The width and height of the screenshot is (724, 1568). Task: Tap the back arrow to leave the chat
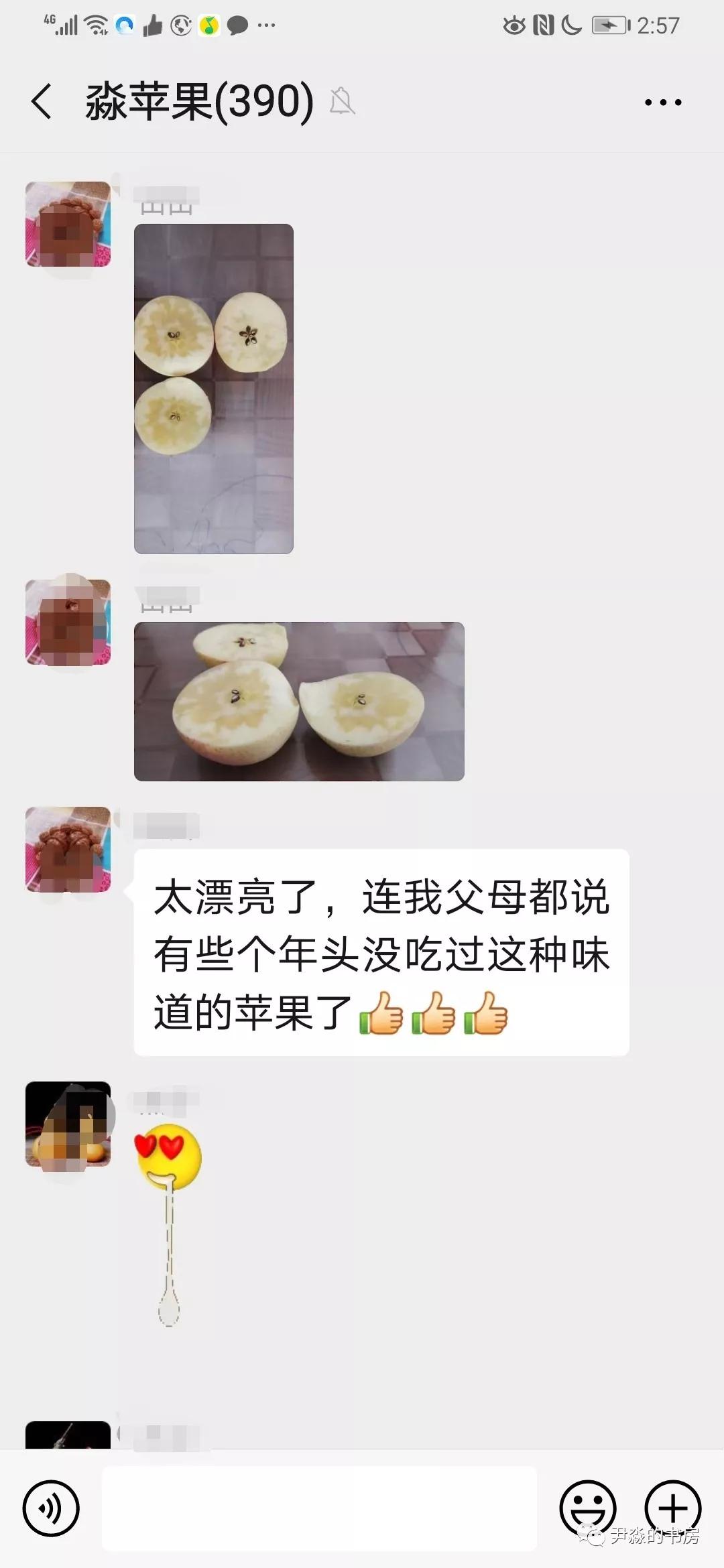click(x=40, y=102)
